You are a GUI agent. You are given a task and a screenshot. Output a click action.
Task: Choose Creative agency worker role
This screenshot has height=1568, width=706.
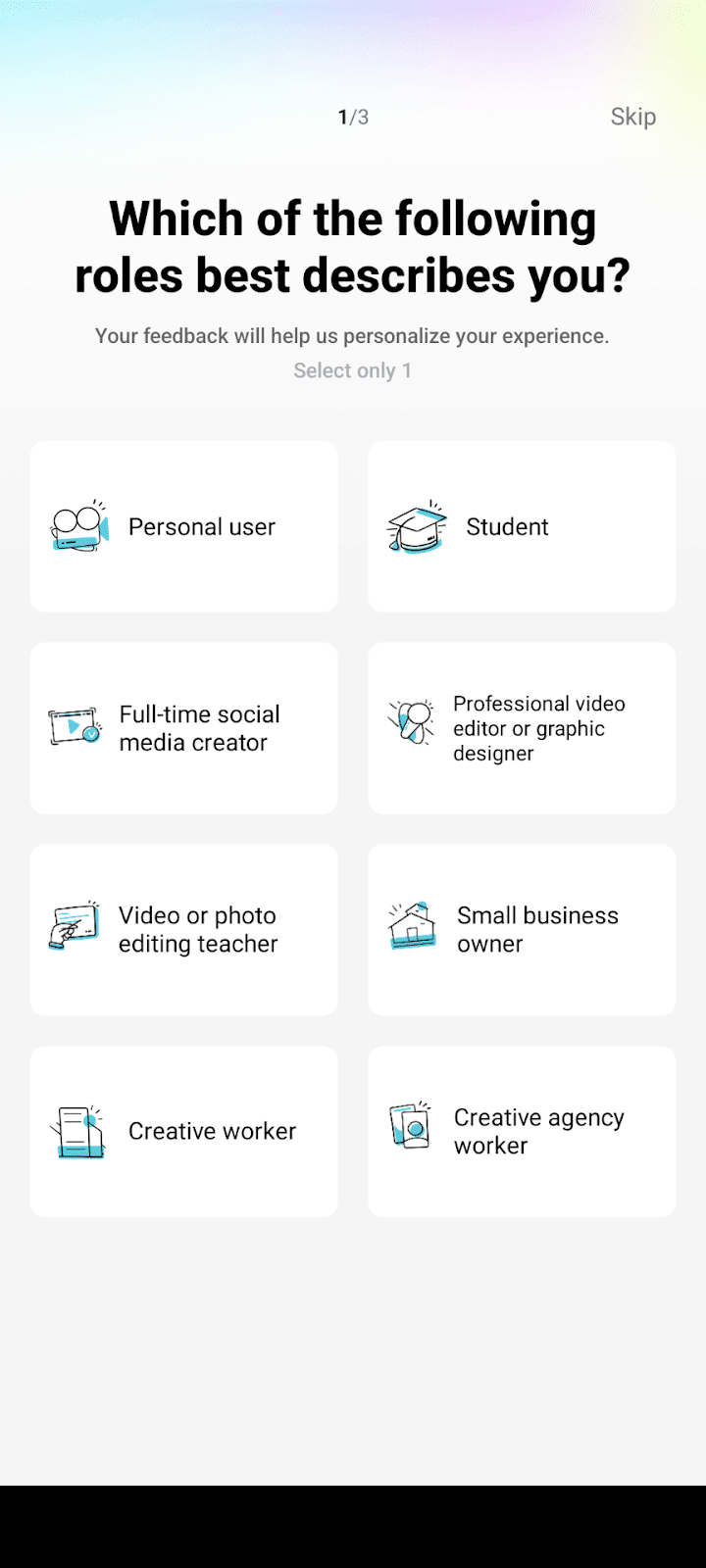(522, 1131)
